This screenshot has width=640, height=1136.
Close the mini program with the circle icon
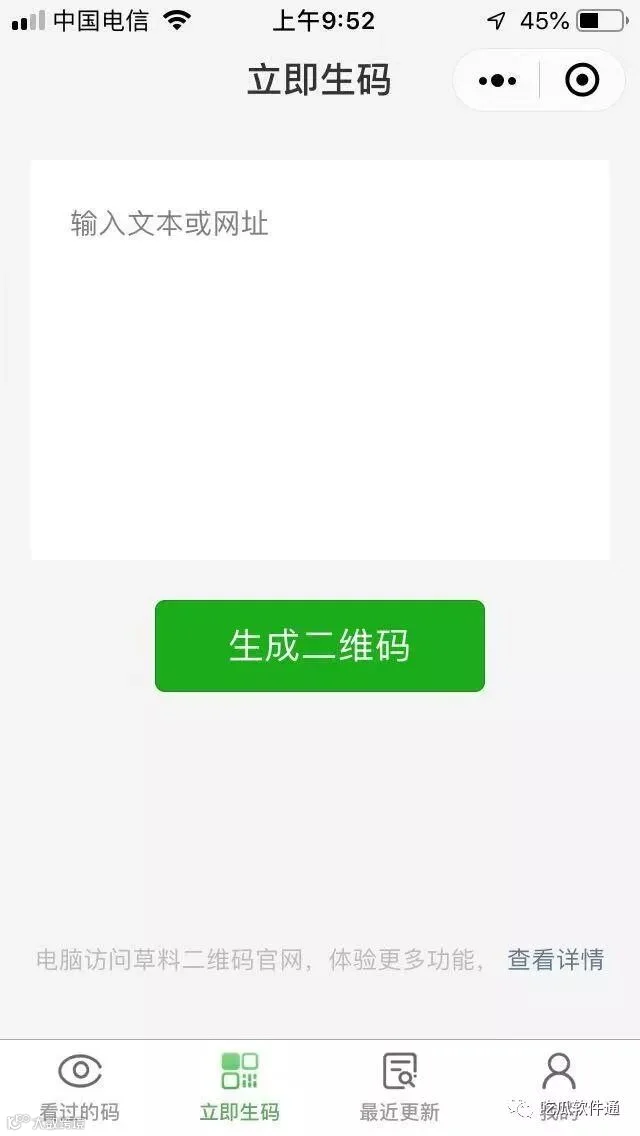coord(582,80)
